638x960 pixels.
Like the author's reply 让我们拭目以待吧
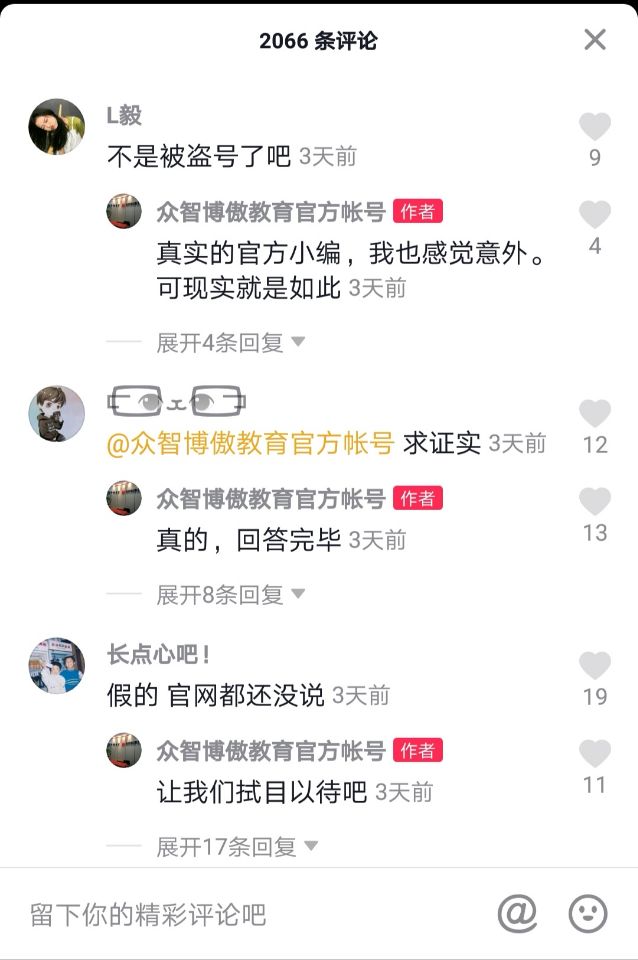[595, 755]
